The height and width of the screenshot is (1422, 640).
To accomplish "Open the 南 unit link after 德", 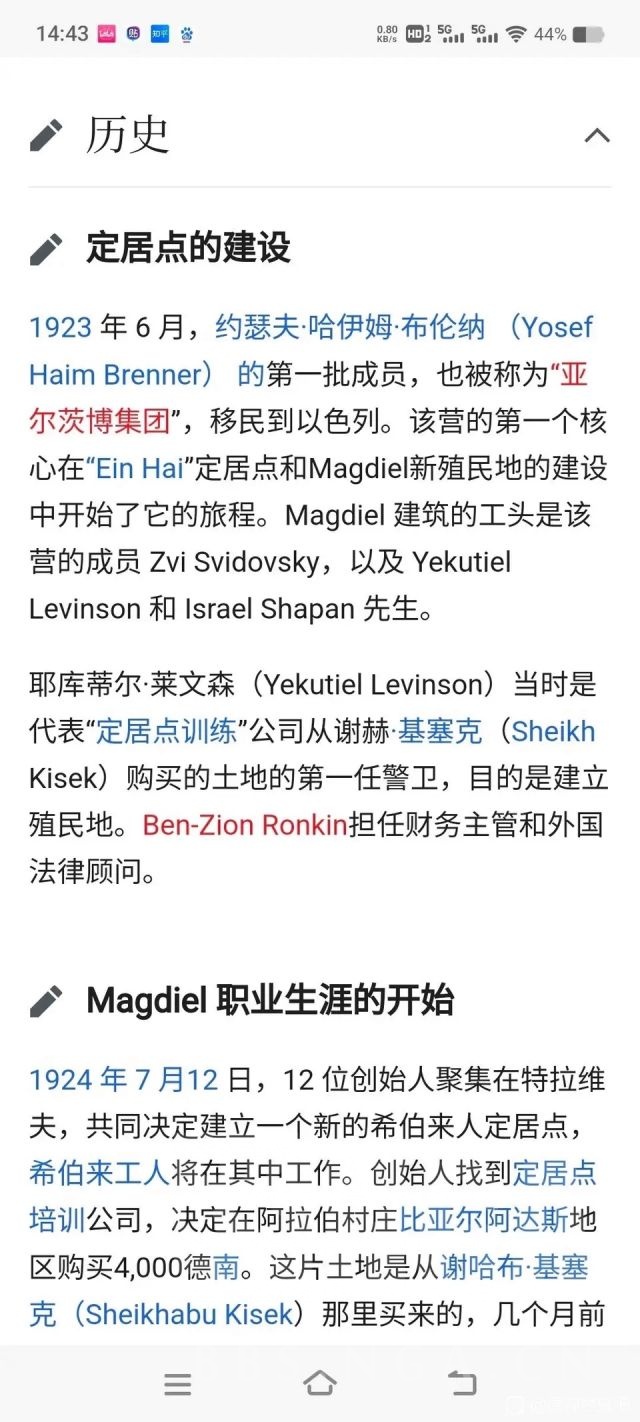I will (226, 1267).
